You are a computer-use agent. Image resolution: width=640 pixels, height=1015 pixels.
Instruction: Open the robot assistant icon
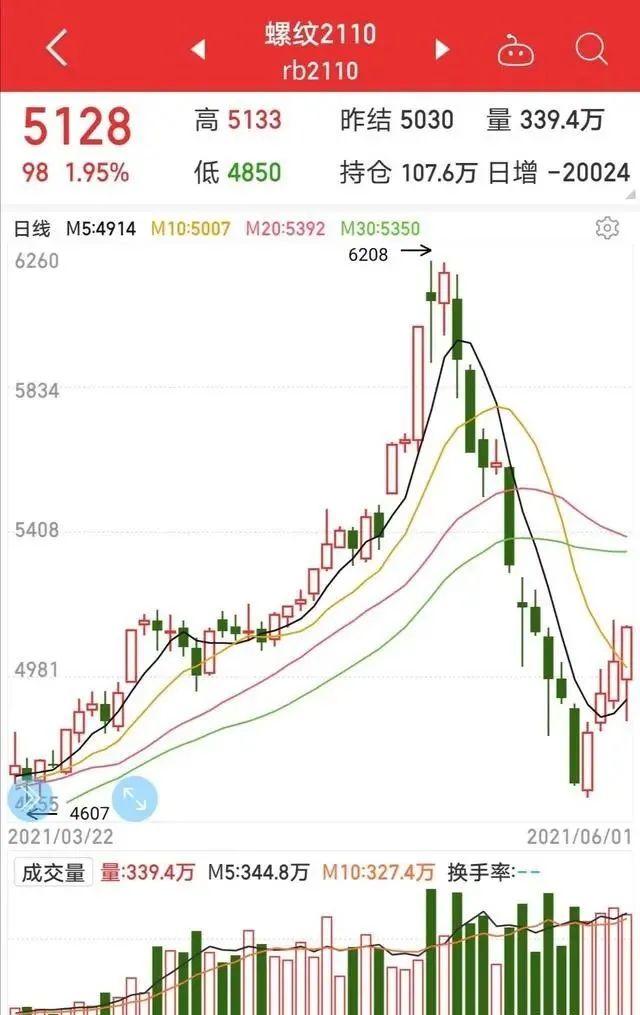coord(516,48)
